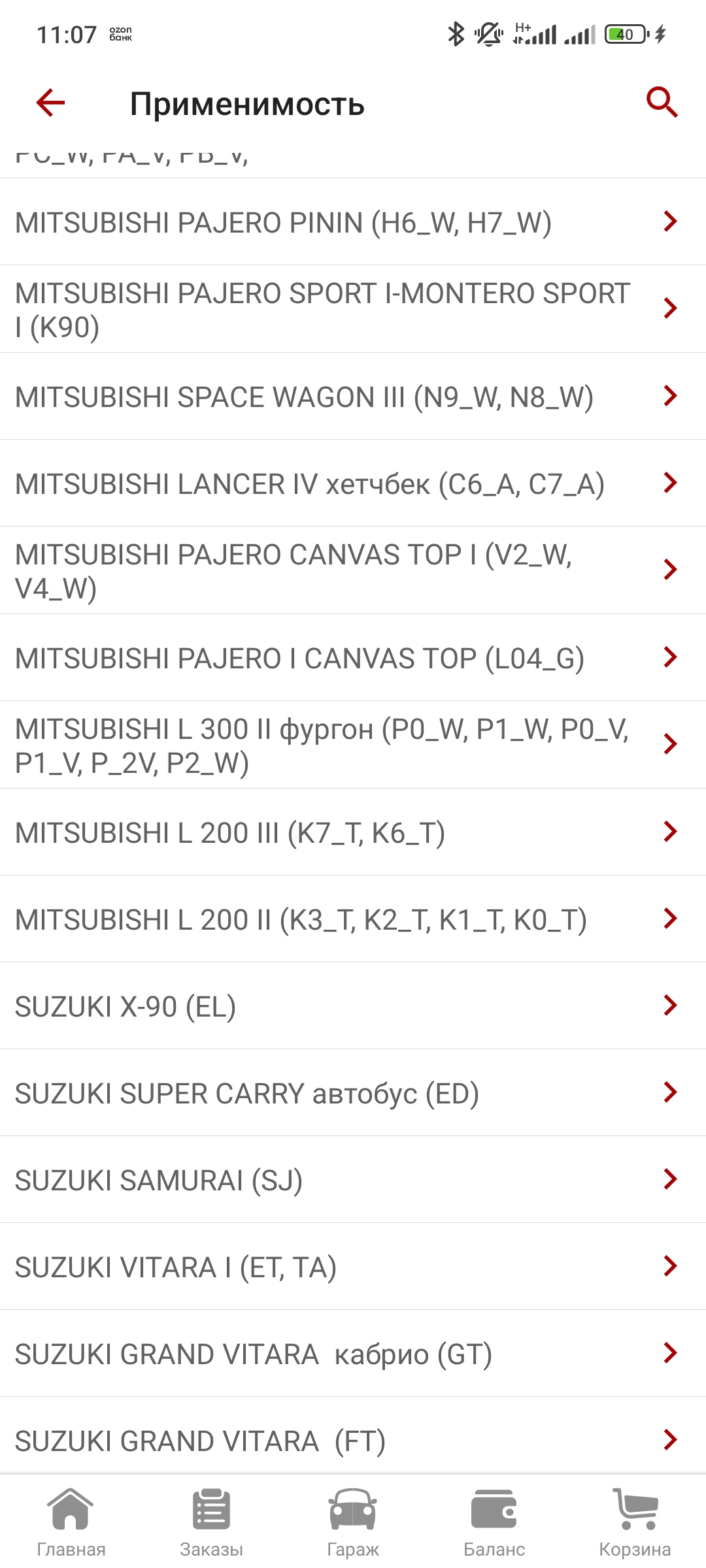Screen dimensions: 706x1568
Task: Open the search magnifier icon
Action: coord(662,102)
